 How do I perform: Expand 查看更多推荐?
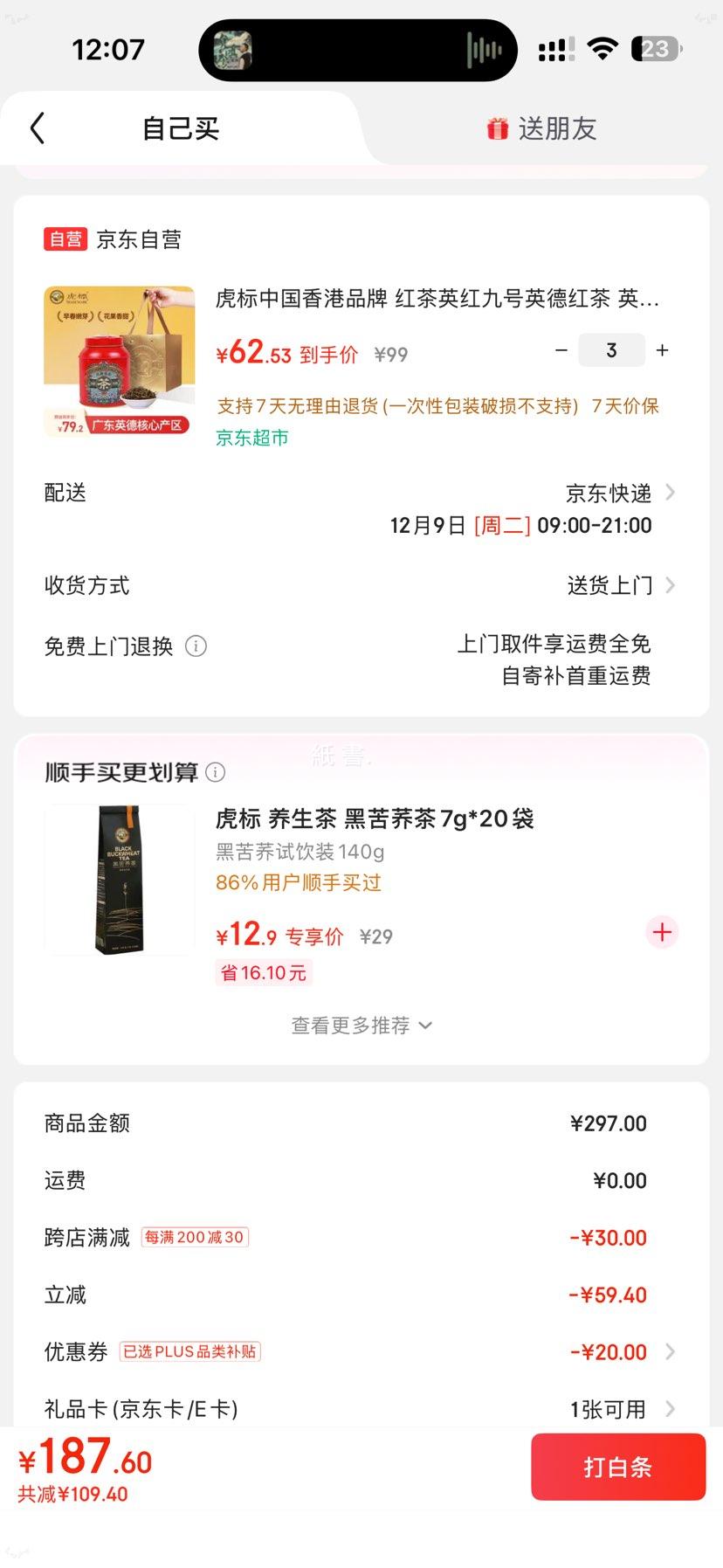(361, 1026)
